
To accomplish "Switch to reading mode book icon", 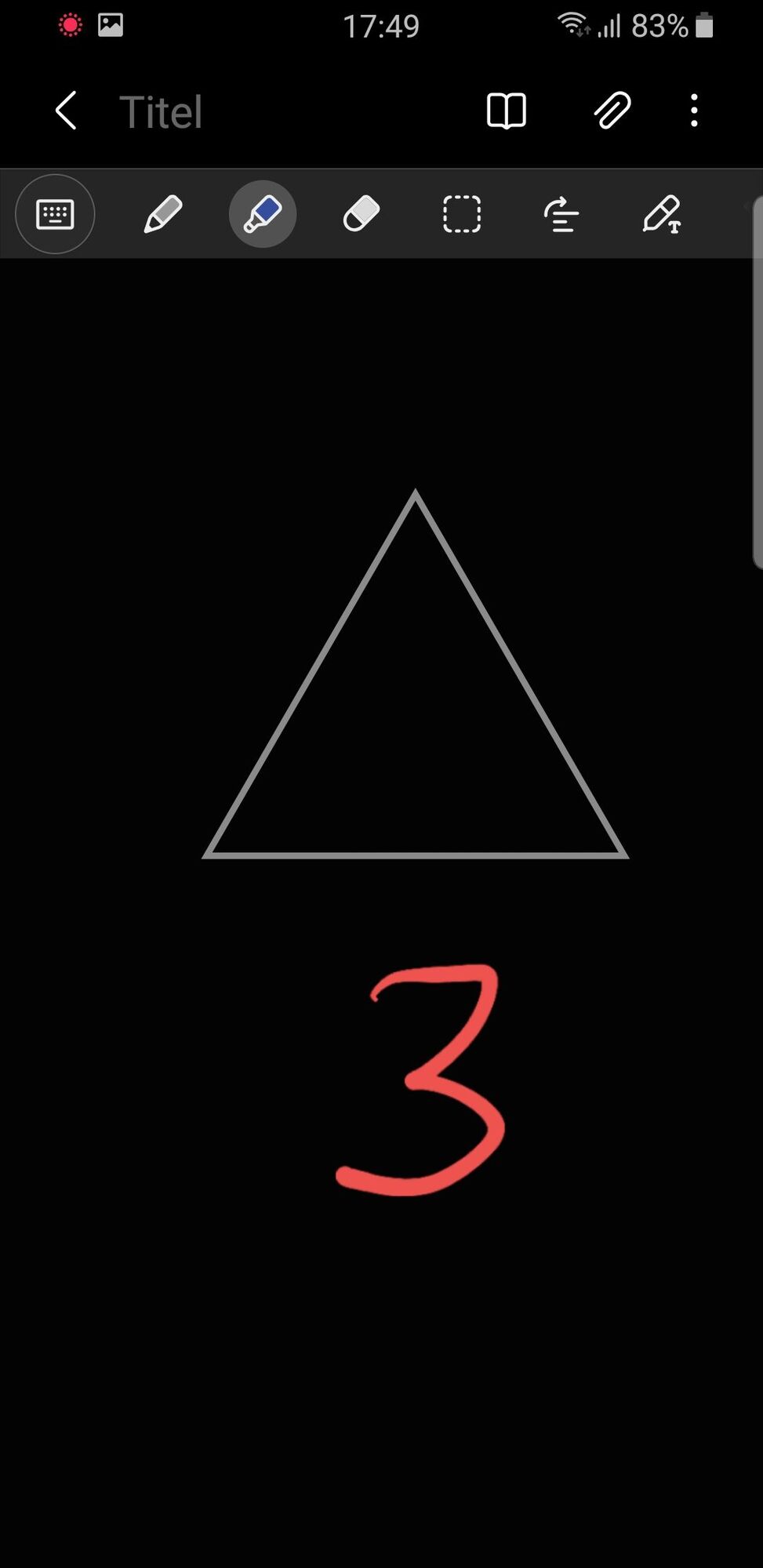I will pos(506,111).
